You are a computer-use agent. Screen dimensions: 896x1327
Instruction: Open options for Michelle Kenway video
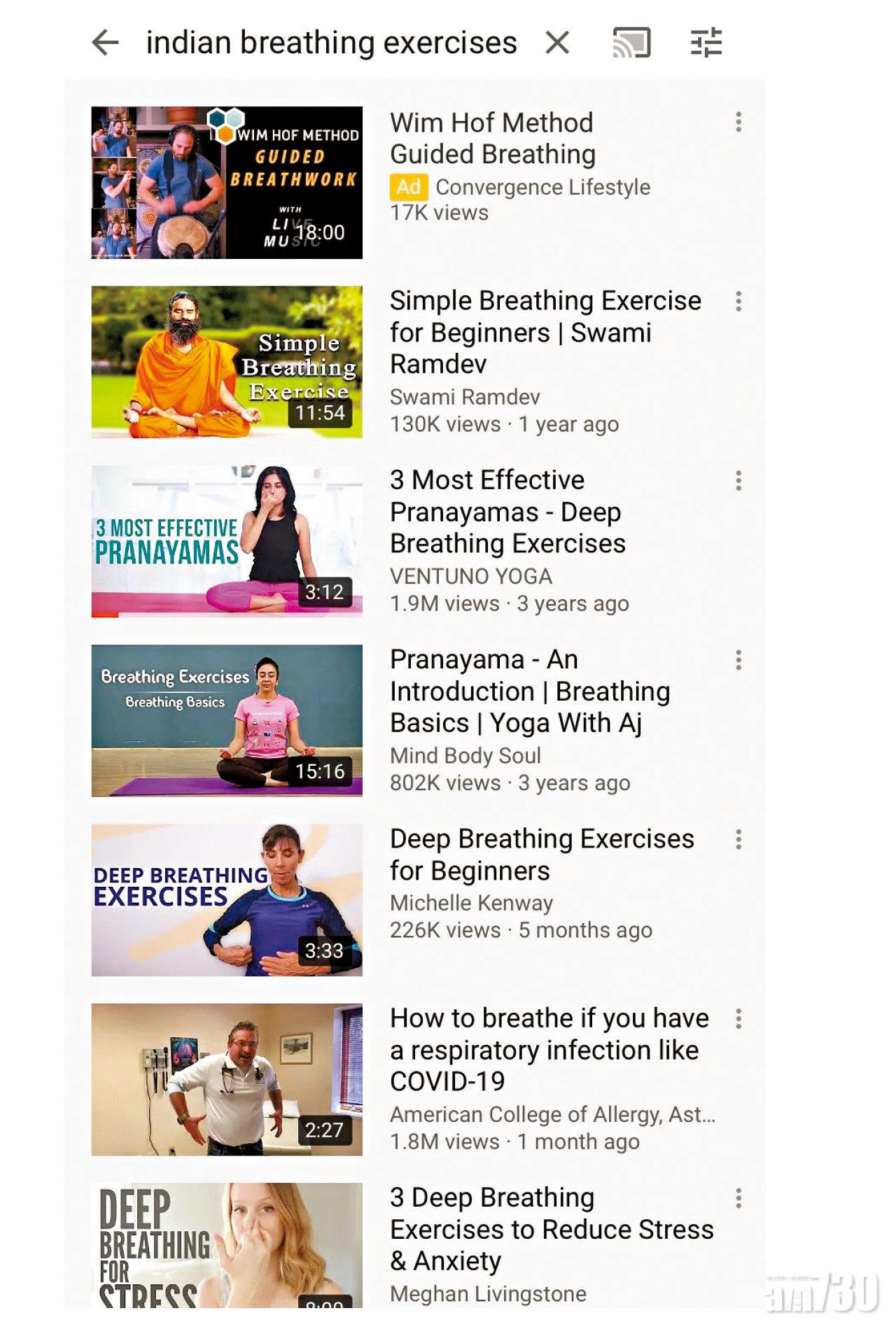738,839
